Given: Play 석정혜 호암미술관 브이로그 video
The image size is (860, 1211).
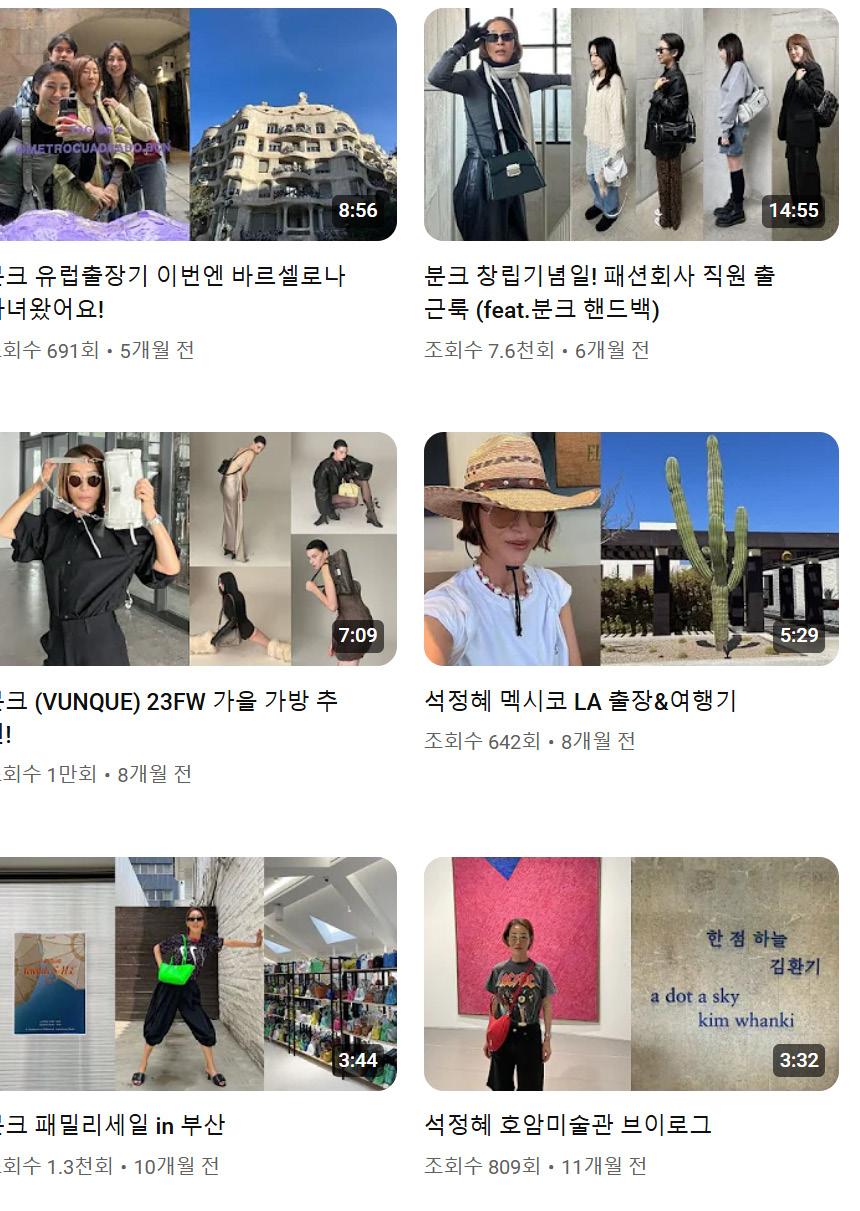Looking at the screenshot, I should (x=631, y=973).
